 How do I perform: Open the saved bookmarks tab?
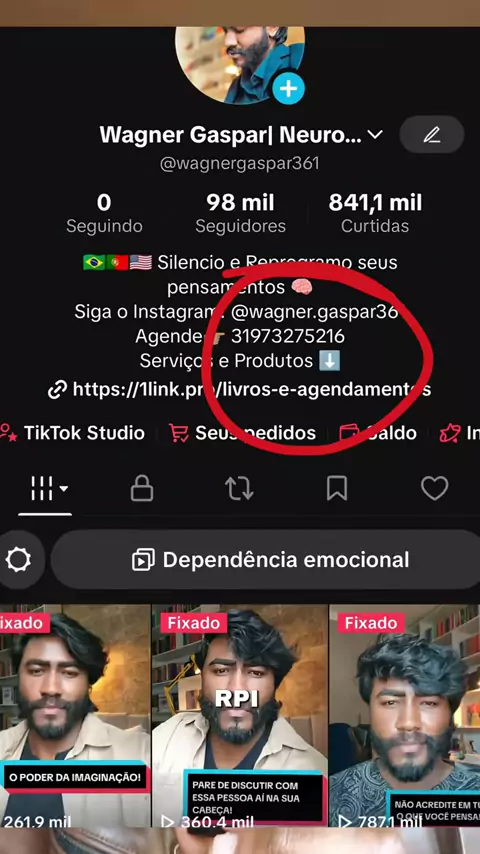[337, 488]
